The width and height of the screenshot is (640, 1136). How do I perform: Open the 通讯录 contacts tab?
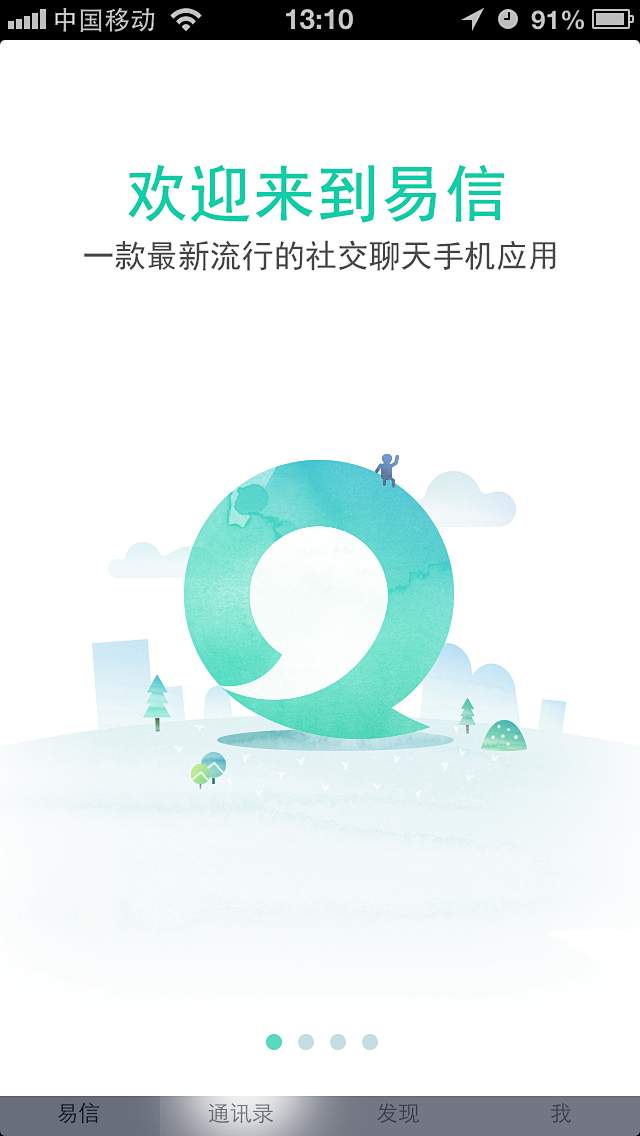pos(240,1115)
